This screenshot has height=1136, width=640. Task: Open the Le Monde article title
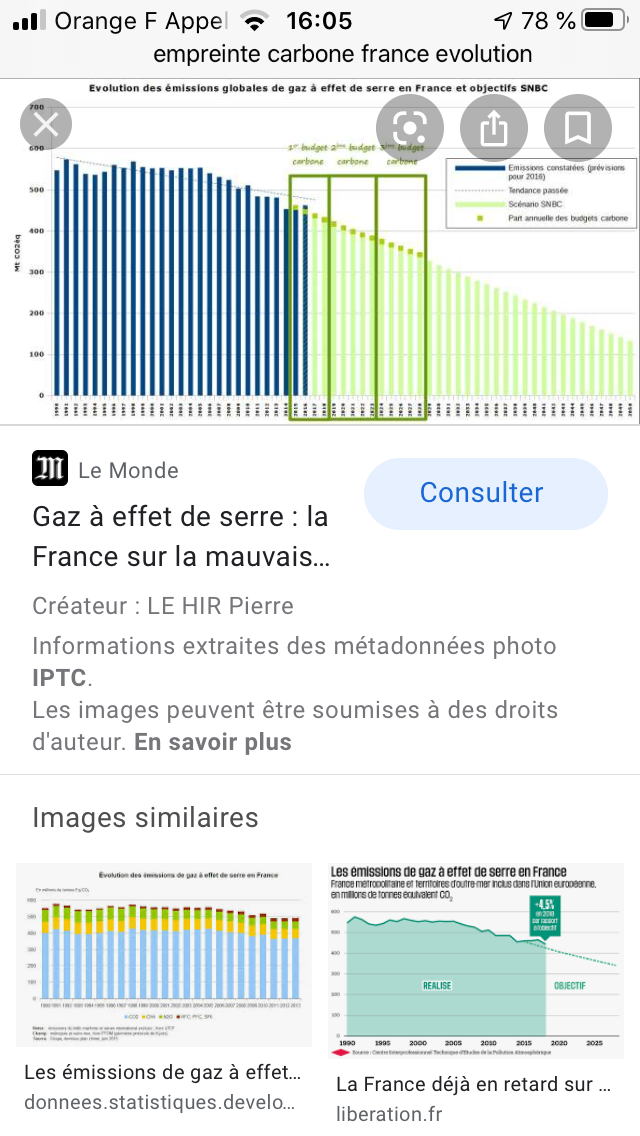180,537
